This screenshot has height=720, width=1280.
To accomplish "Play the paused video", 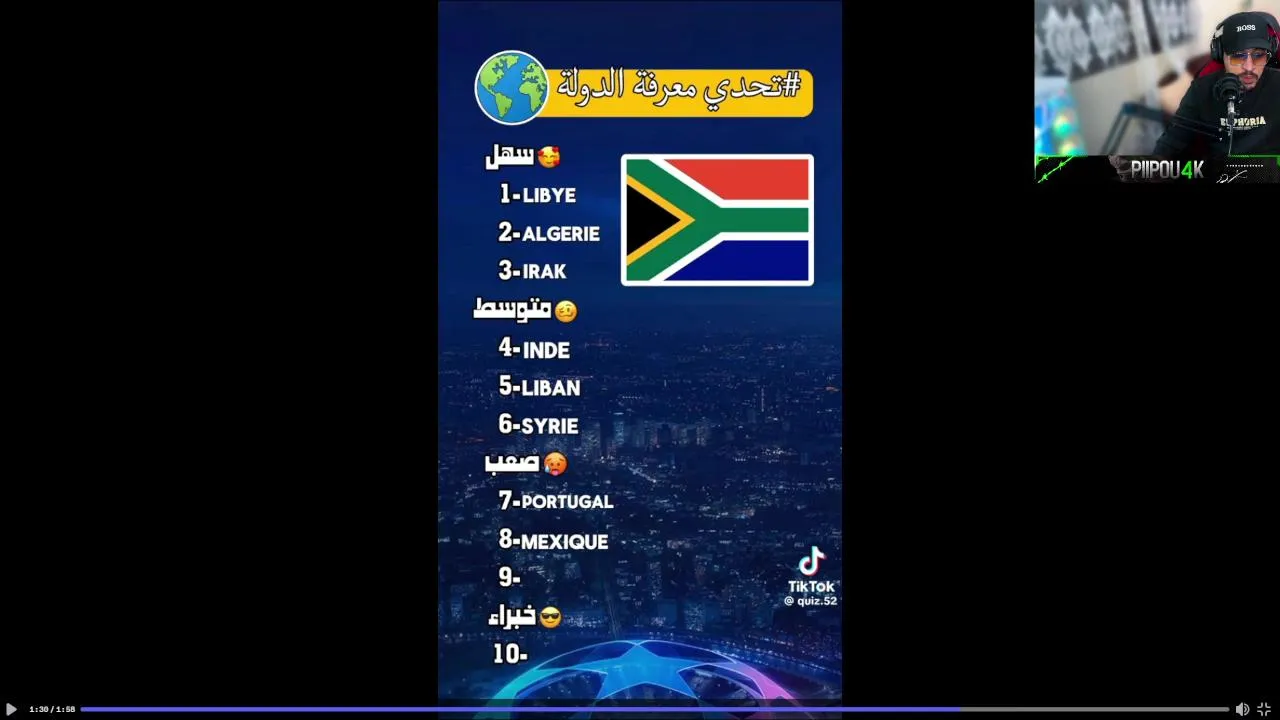I will pyautogui.click(x=11, y=709).
